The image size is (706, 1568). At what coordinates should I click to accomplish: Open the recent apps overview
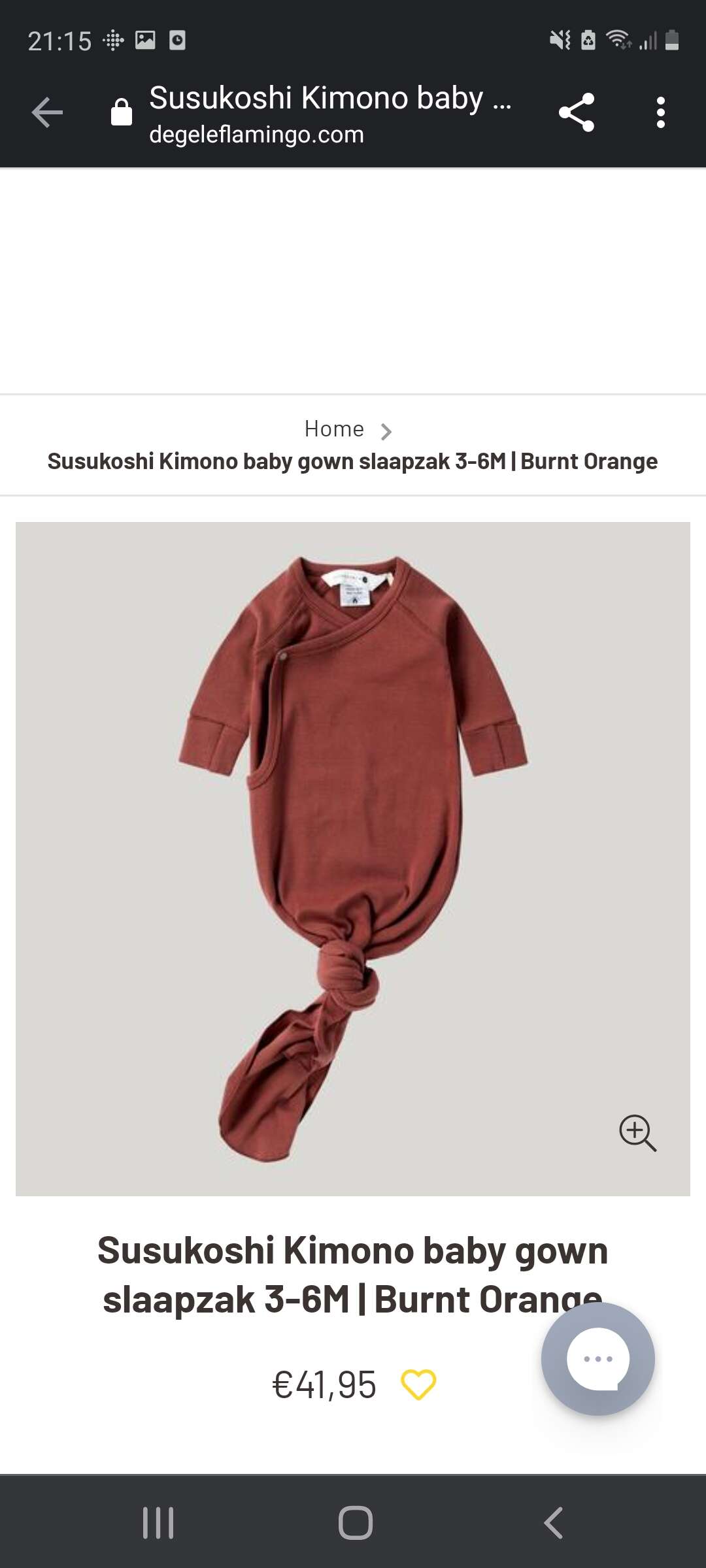coord(158,1523)
